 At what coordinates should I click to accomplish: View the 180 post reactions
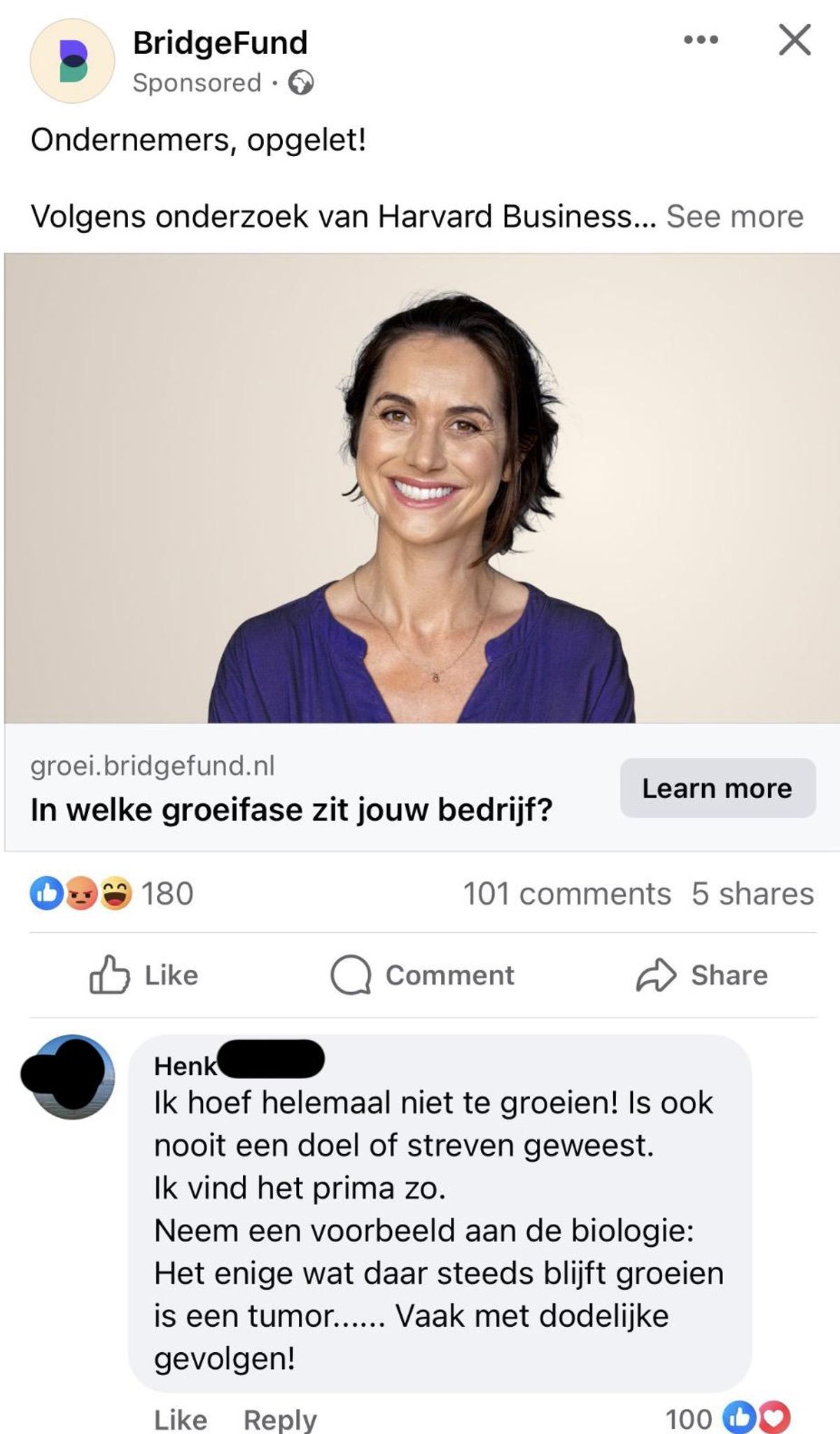(112, 893)
